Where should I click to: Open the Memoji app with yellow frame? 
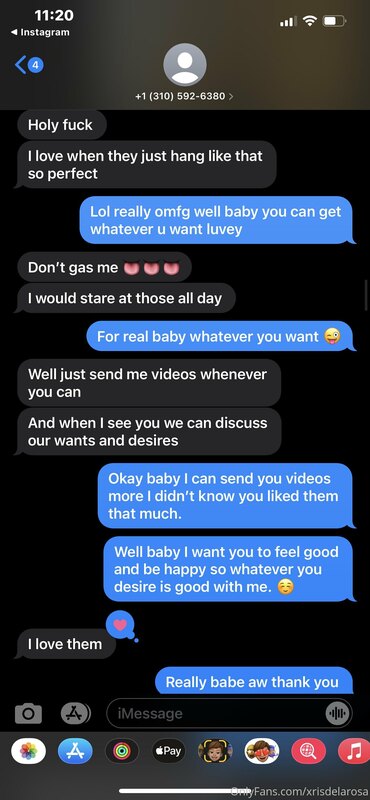[215, 751]
